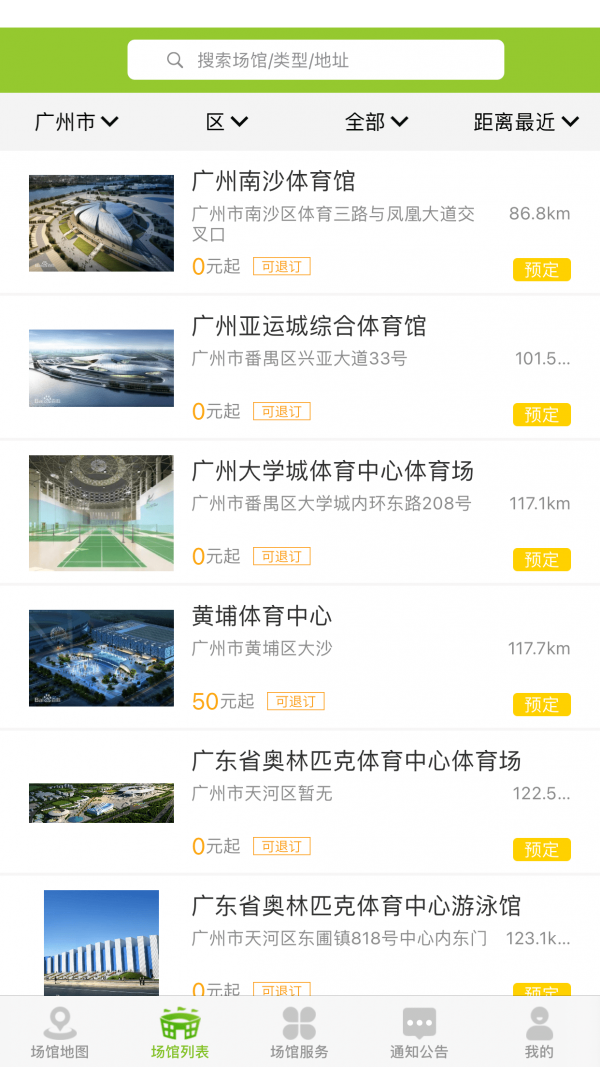This screenshot has height=1067, width=600.
Task: Expand the 全部 category filter
Action: pyautogui.click(x=376, y=122)
